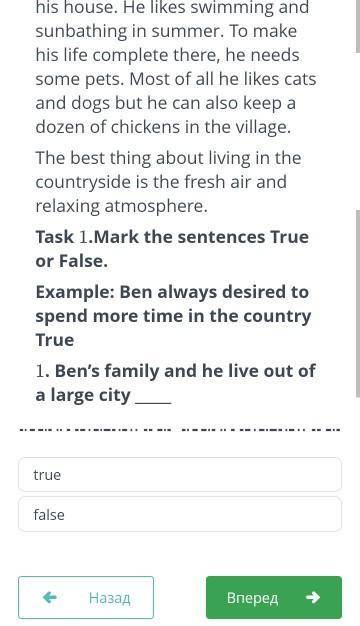Proceed with the Вперед button
This screenshot has height=626, width=360.
click(274, 597)
